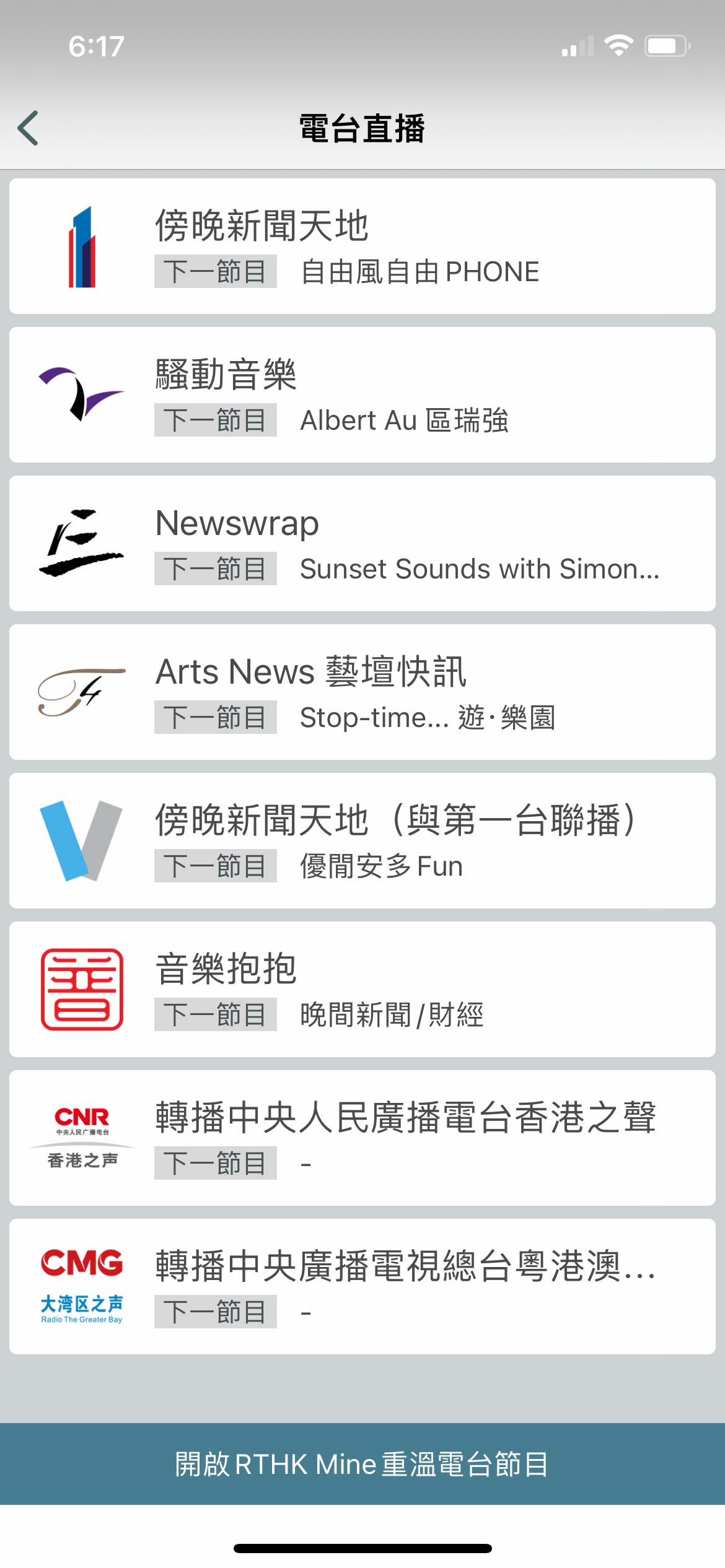Open 傍晚新聞天地（與第一台聯播）channel
This screenshot has width=725, height=1568.
(362, 841)
